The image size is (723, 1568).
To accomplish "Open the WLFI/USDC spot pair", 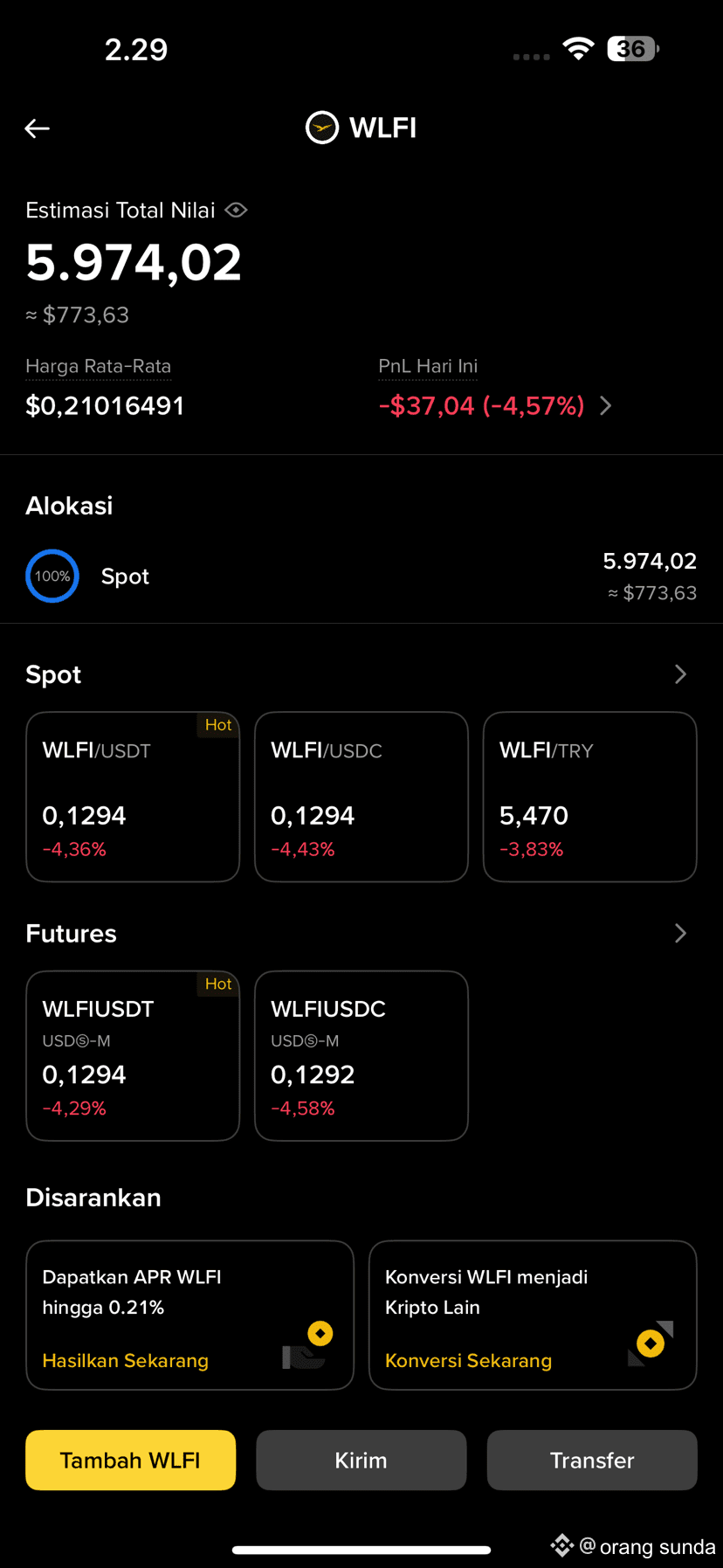I will [361, 797].
